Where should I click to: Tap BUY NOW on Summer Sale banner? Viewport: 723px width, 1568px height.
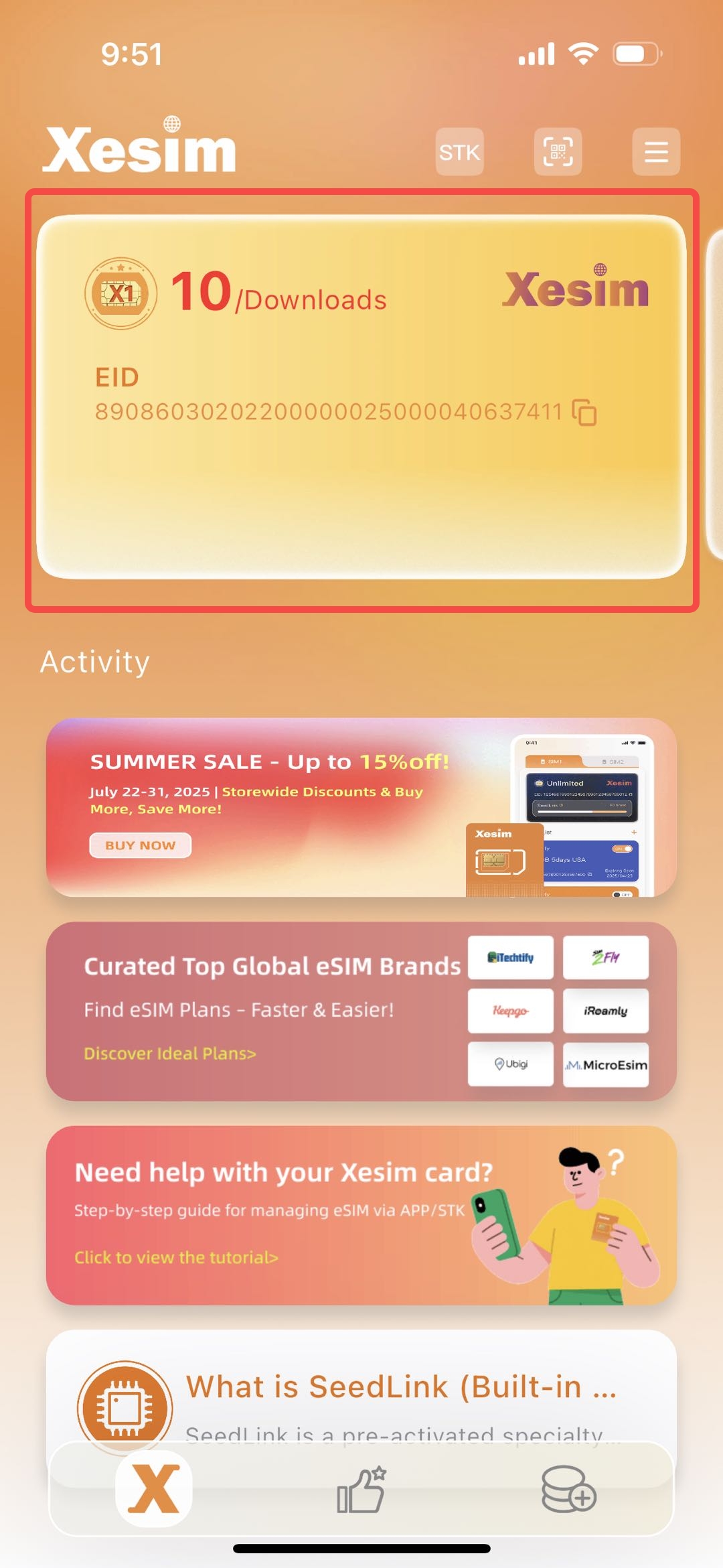click(141, 845)
